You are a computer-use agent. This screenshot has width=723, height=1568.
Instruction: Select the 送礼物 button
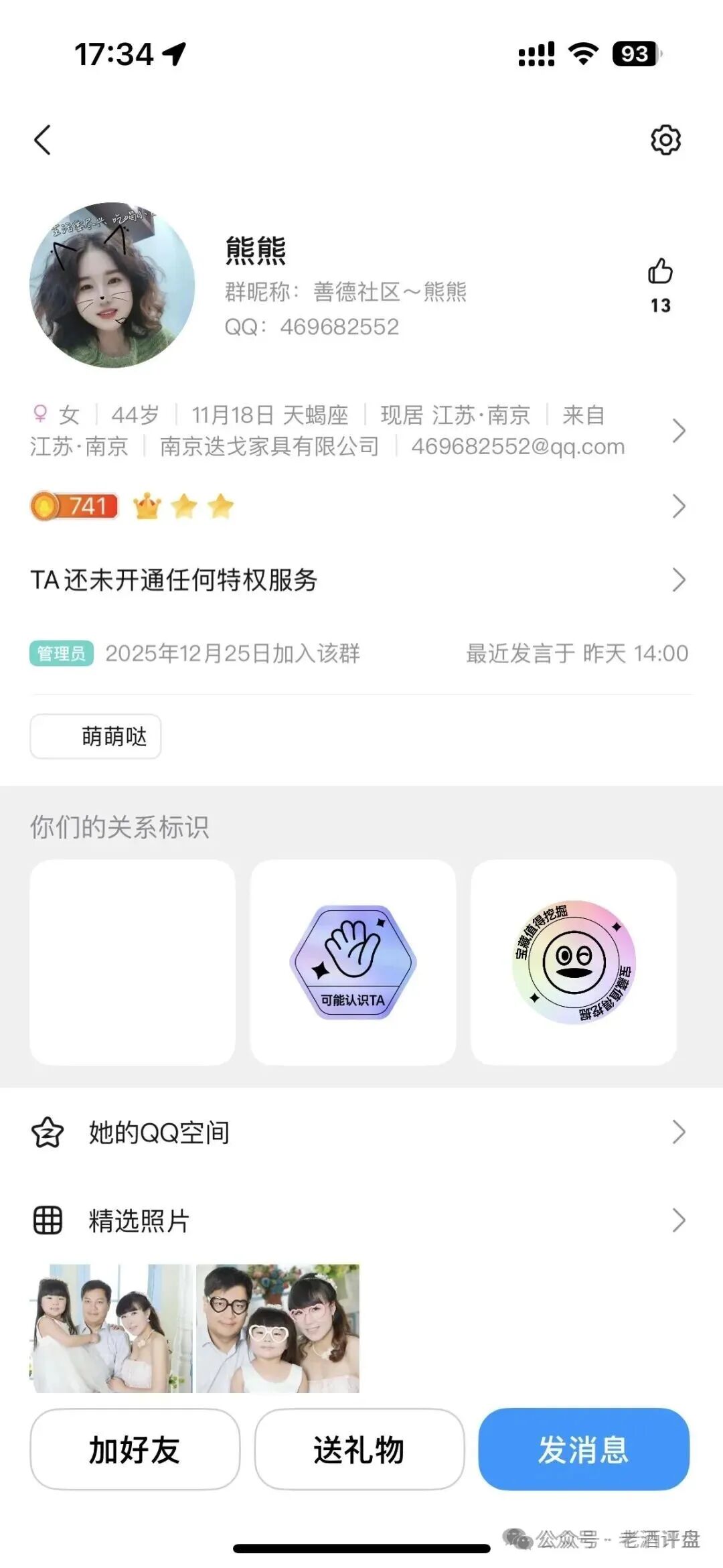pyautogui.click(x=359, y=1449)
